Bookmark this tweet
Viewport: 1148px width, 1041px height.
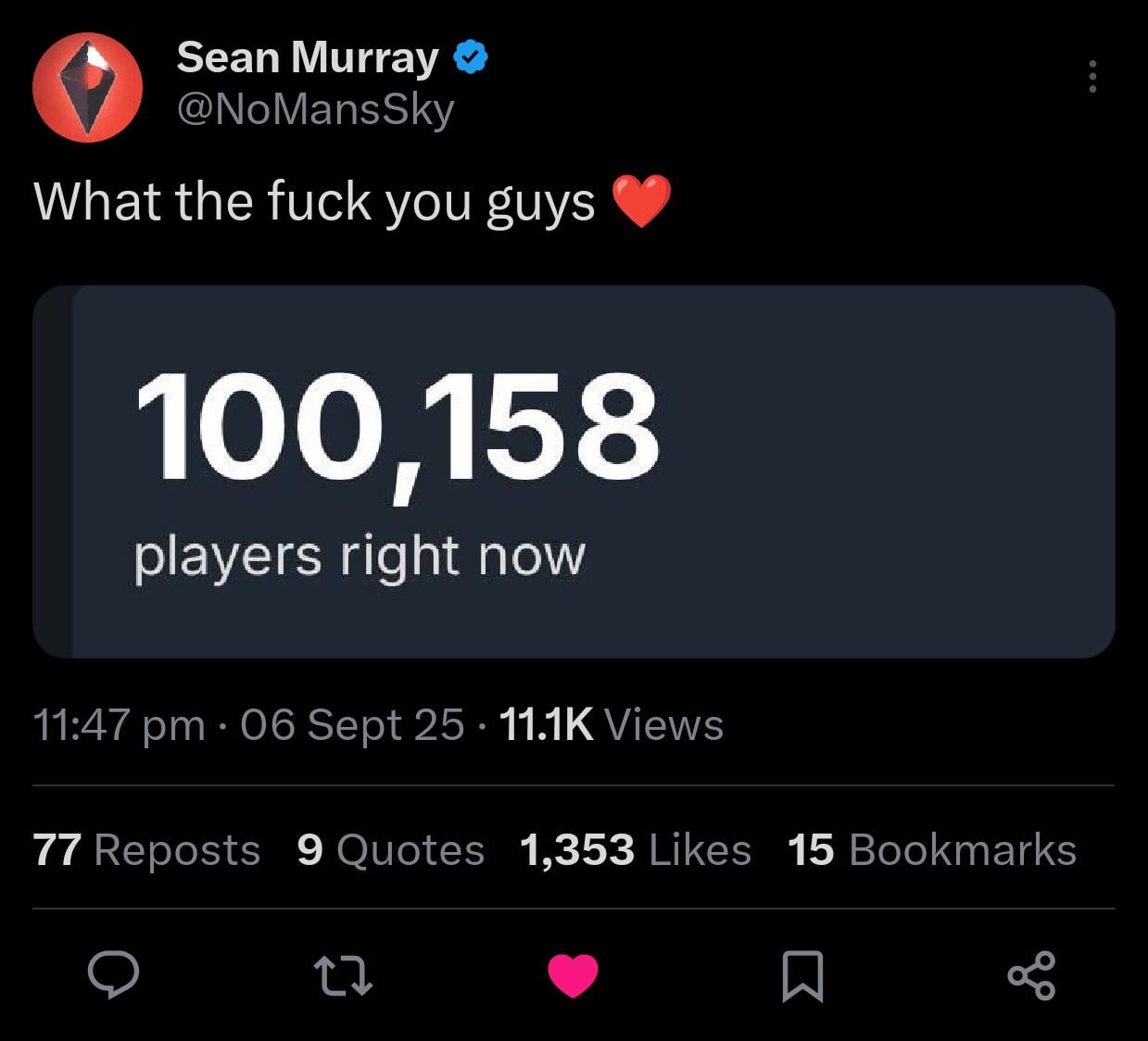pos(802,976)
